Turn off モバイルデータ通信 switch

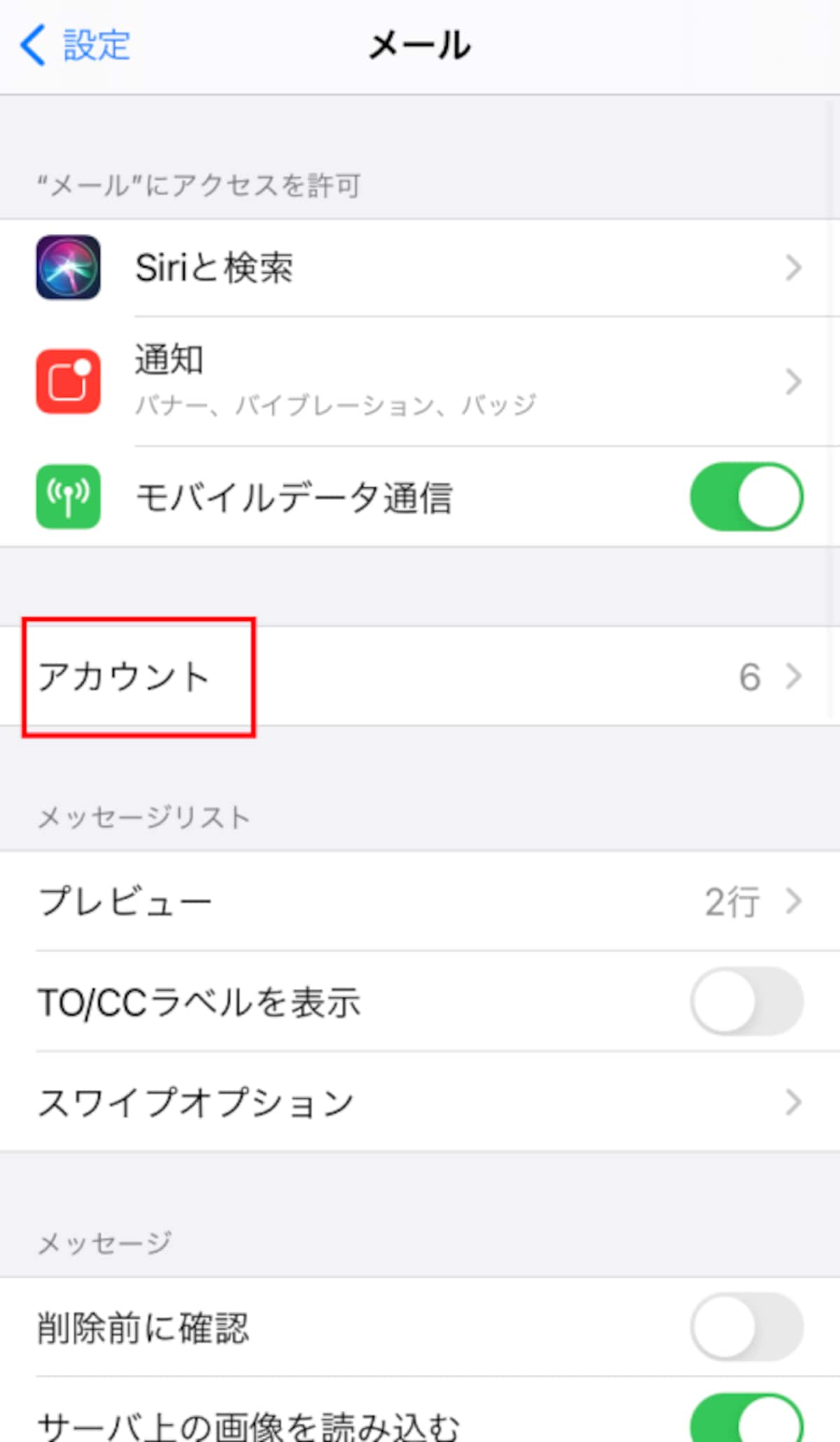[x=746, y=496]
